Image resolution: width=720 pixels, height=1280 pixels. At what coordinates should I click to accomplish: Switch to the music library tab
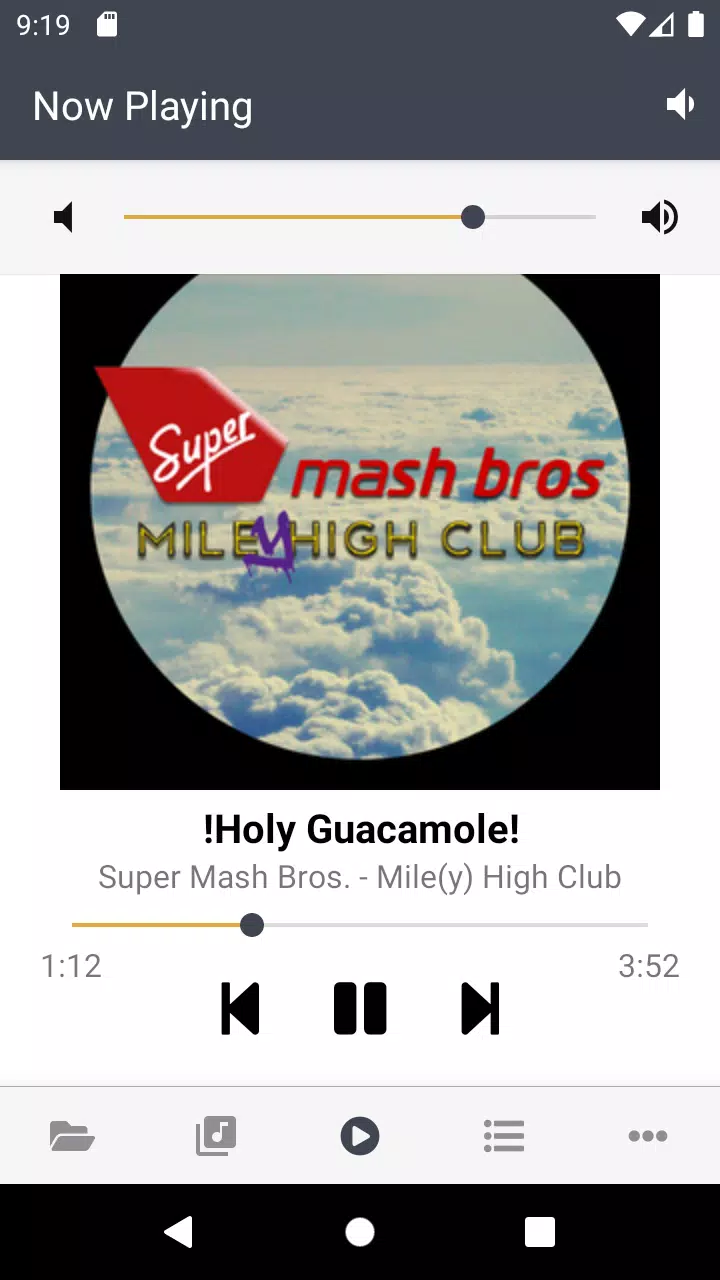pyautogui.click(x=216, y=1136)
